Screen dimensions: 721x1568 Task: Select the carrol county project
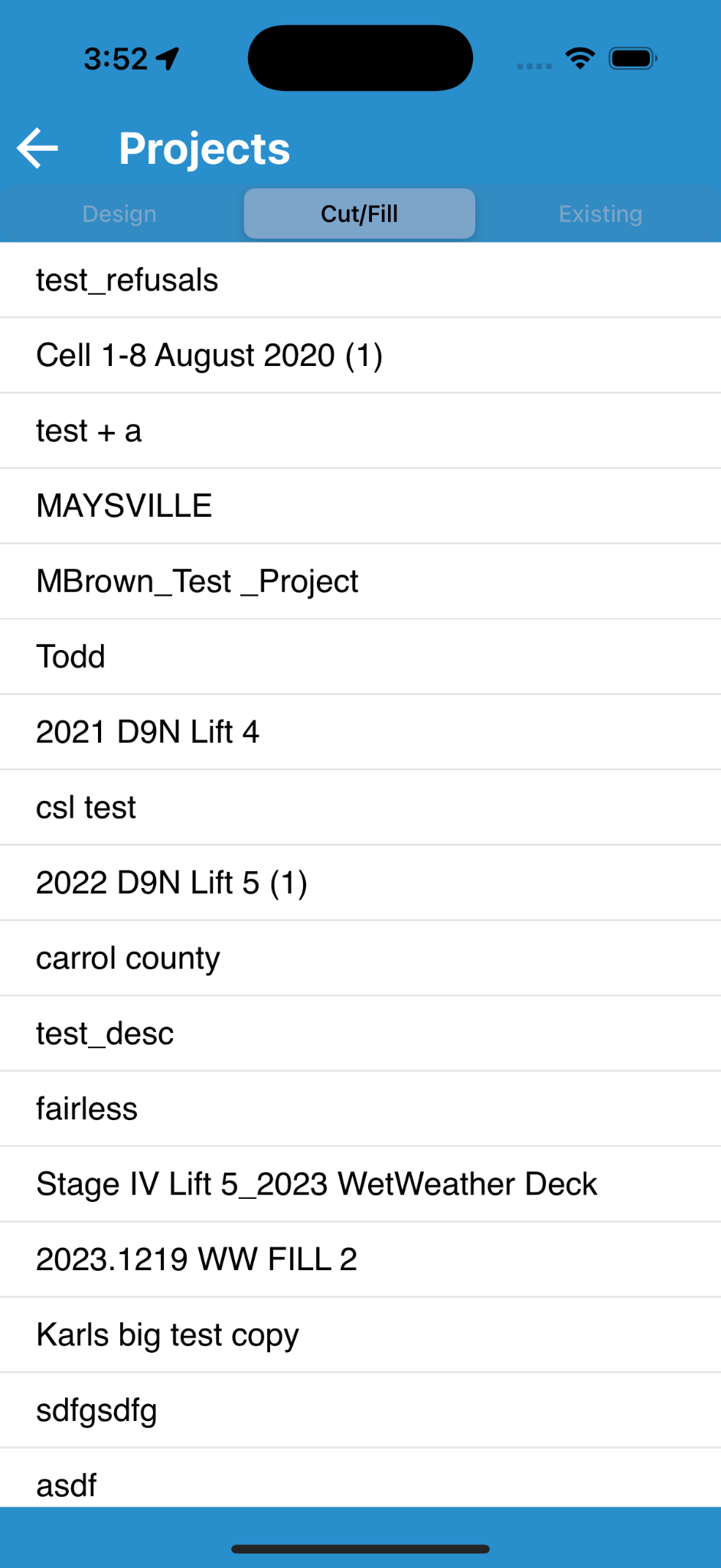pos(128,957)
